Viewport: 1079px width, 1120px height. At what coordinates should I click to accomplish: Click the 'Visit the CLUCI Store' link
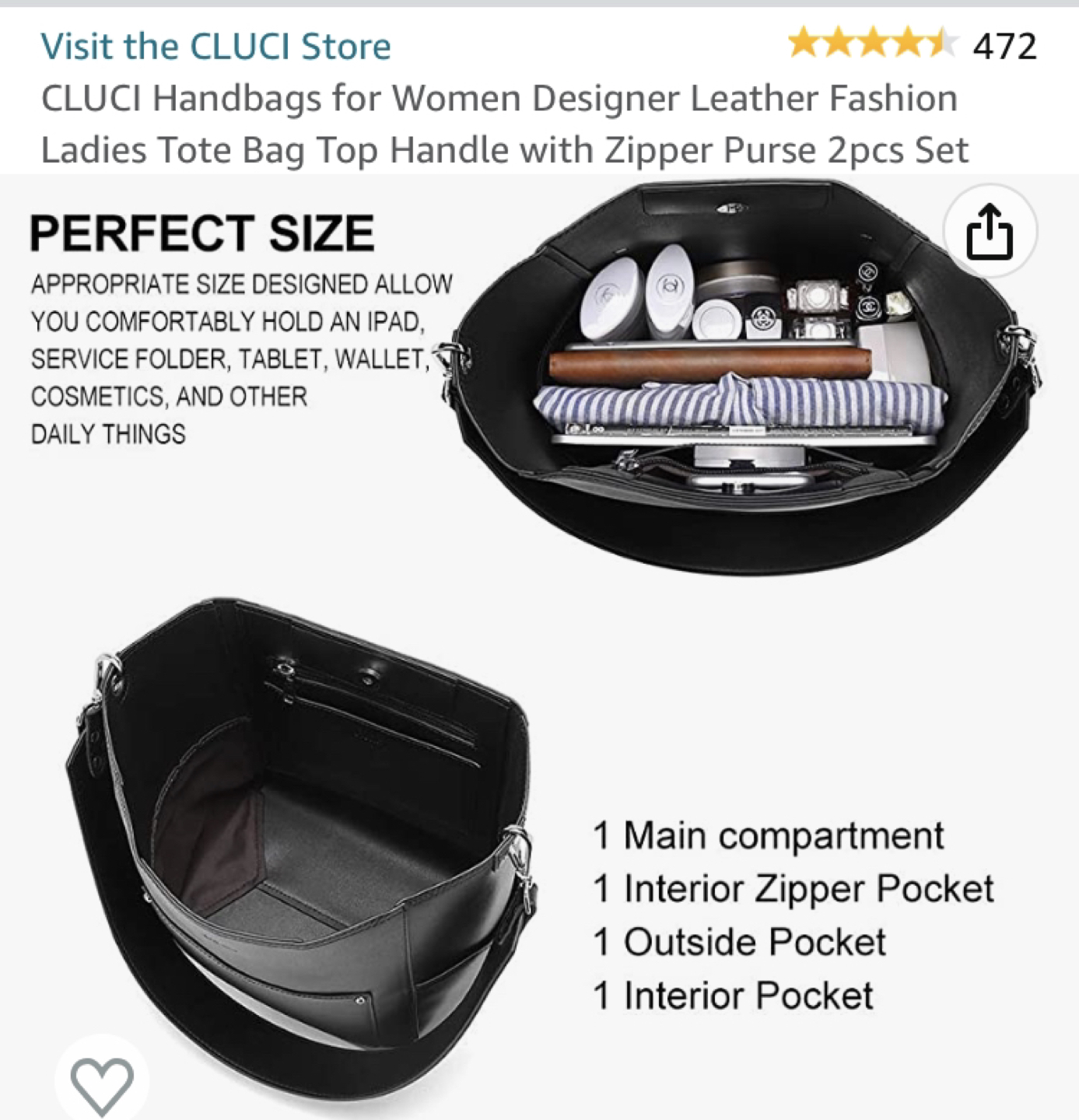coord(215,45)
